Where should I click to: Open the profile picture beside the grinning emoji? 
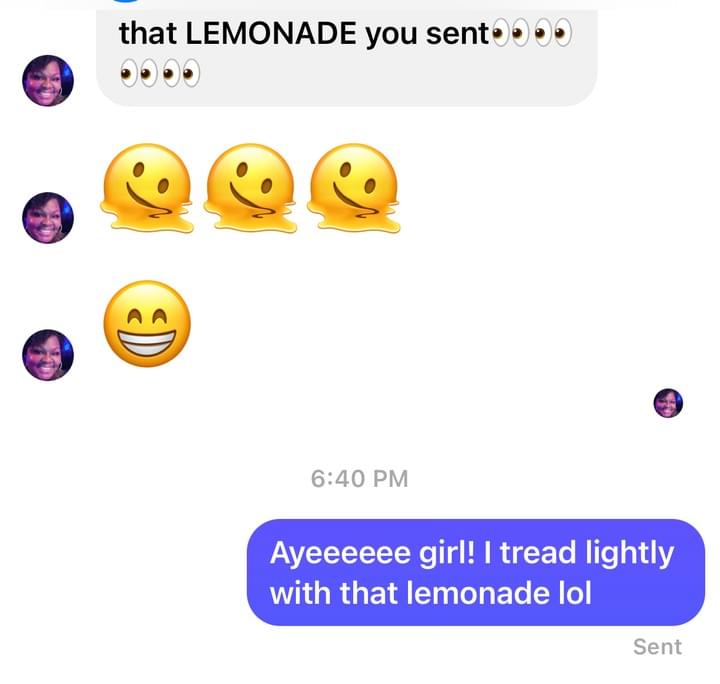pyautogui.click(x=48, y=355)
